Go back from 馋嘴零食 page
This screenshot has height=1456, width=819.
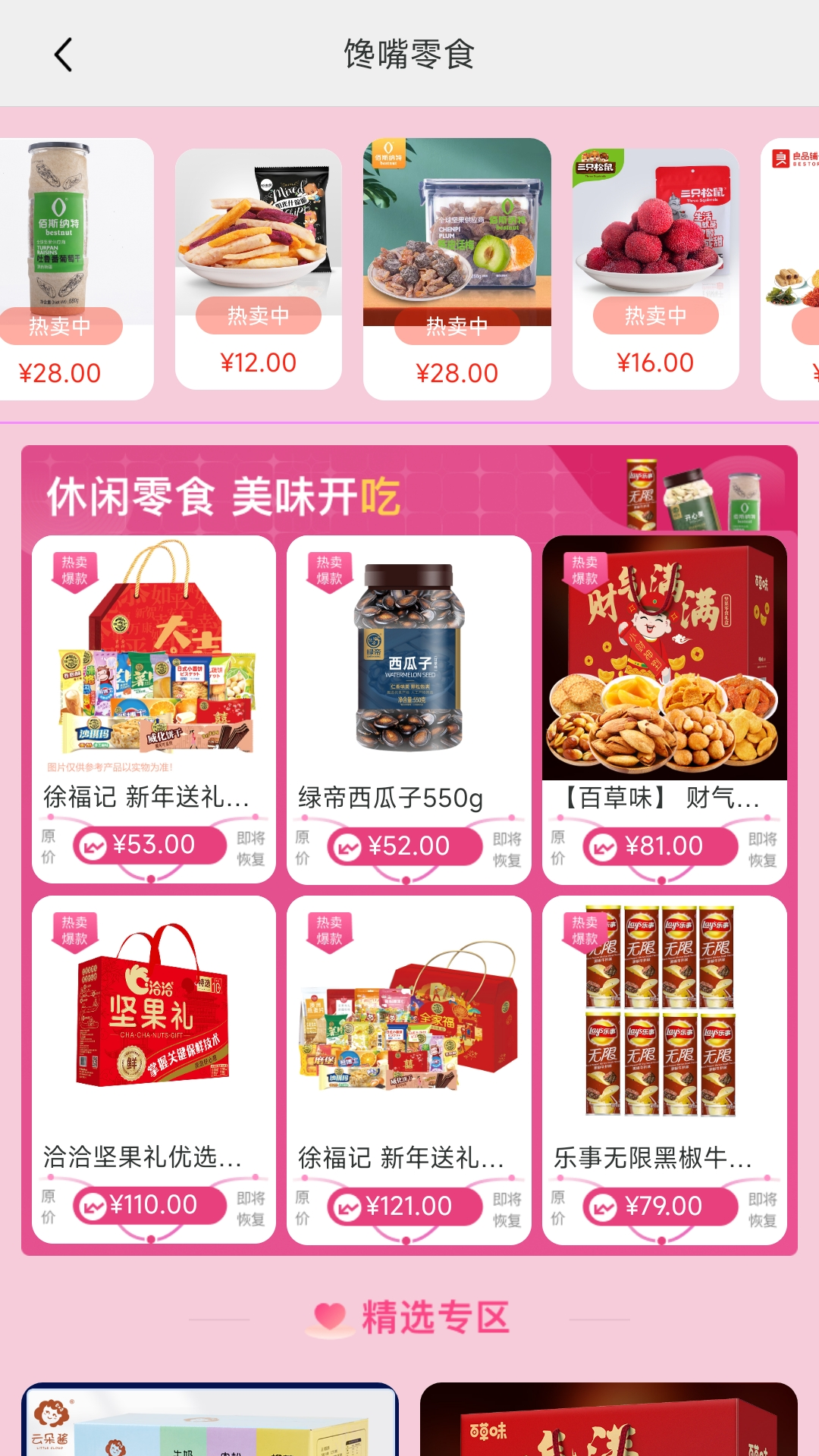tap(64, 55)
